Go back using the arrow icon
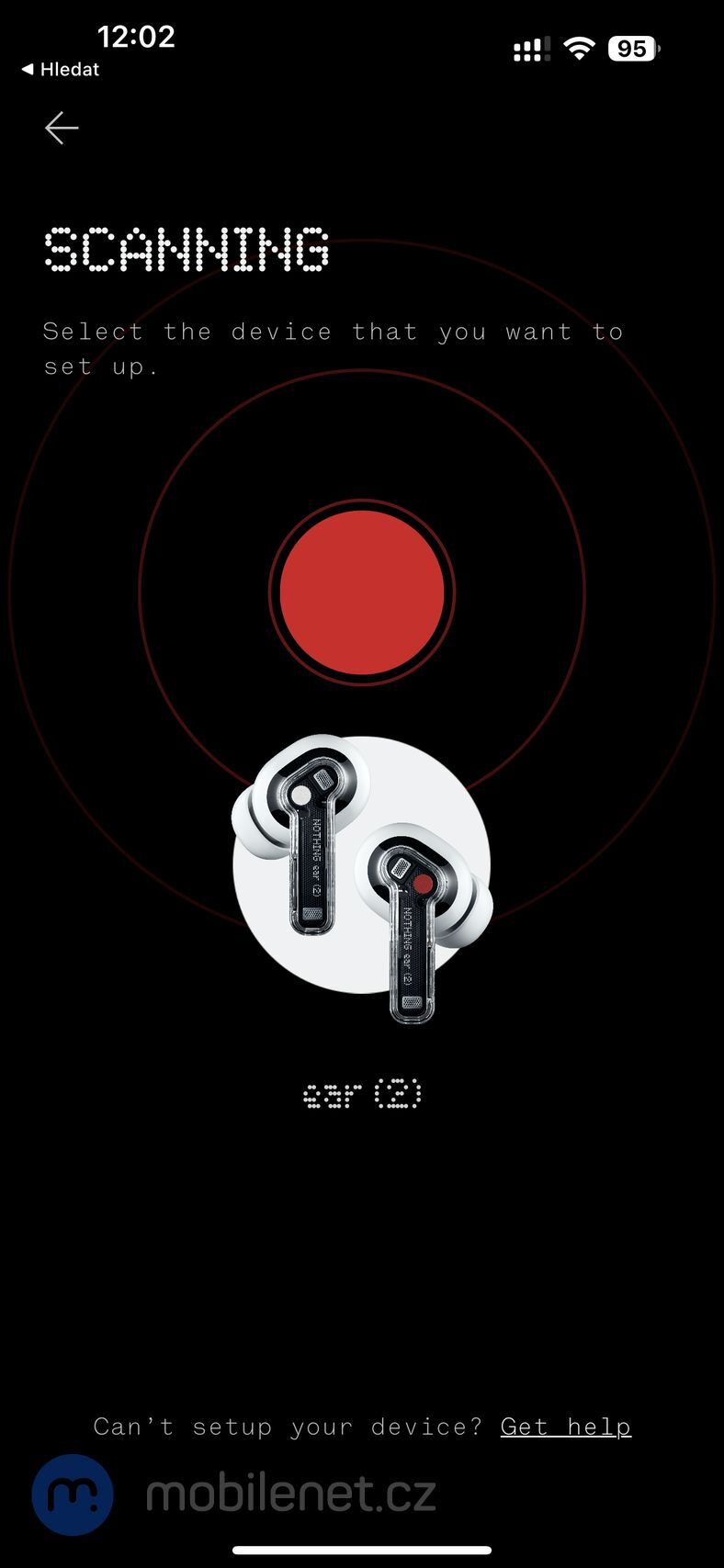The height and width of the screenshot is (1568, 724). pyautogui.click(x=62, y=128)
